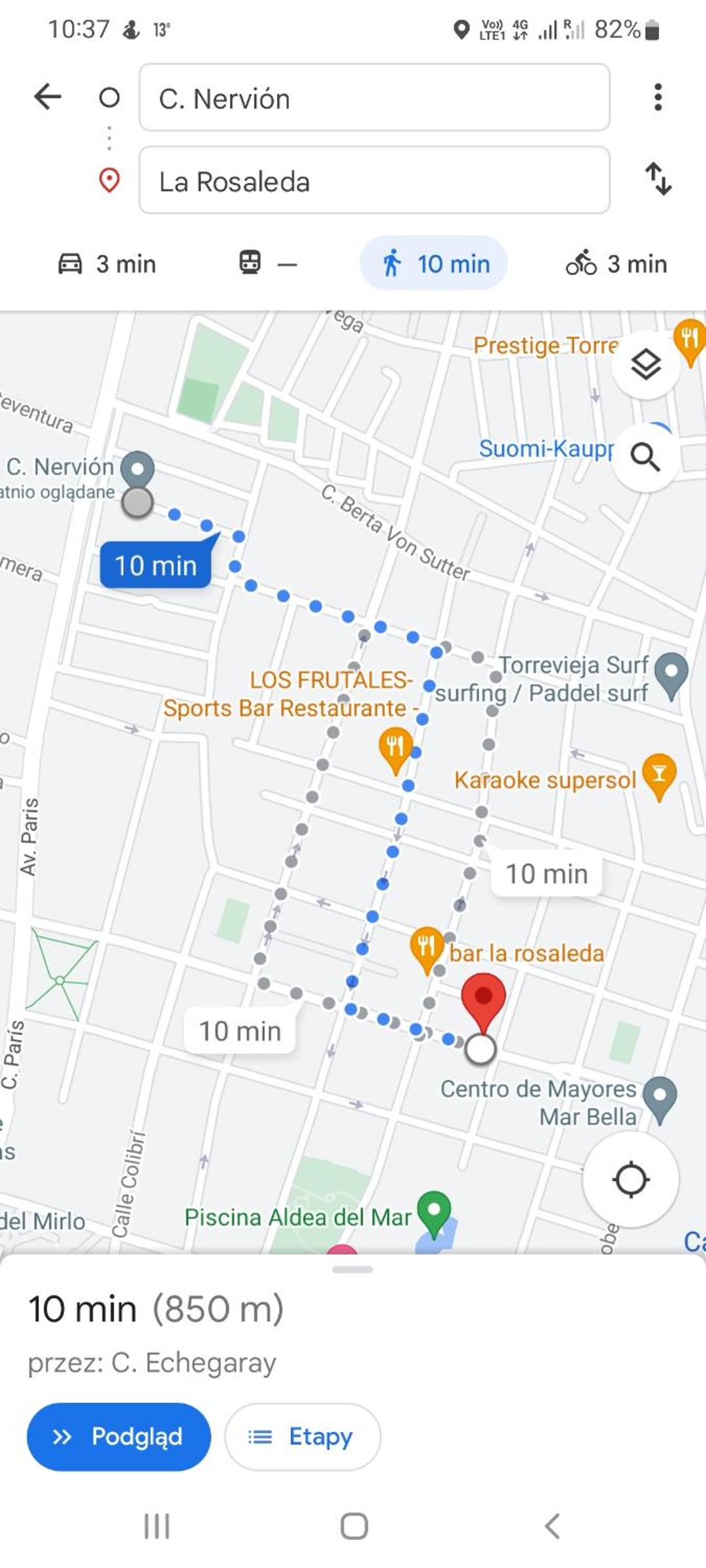706x1568 pixels.
Task: Open the map layers button
Action: [x=645, y=365]
